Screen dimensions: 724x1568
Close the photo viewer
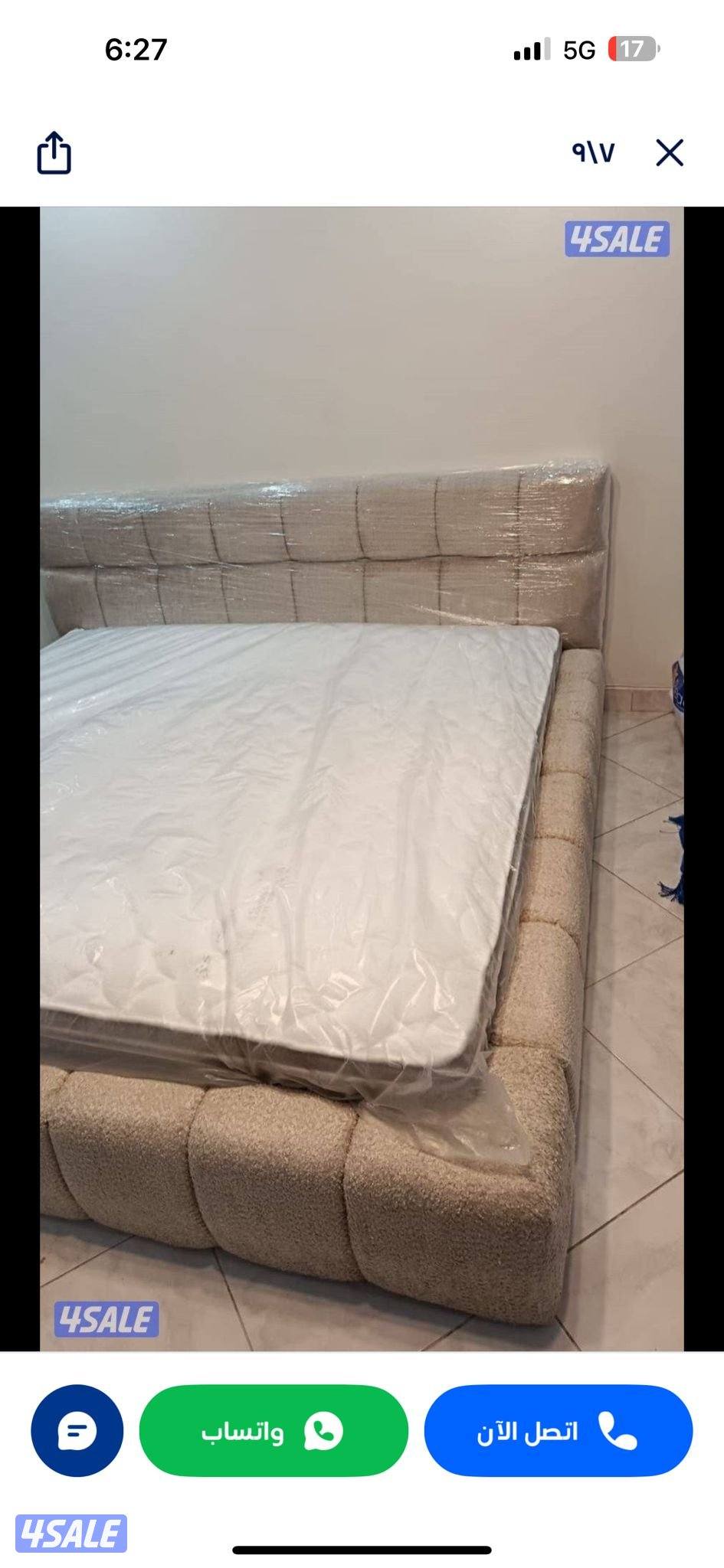pos(669,153)
